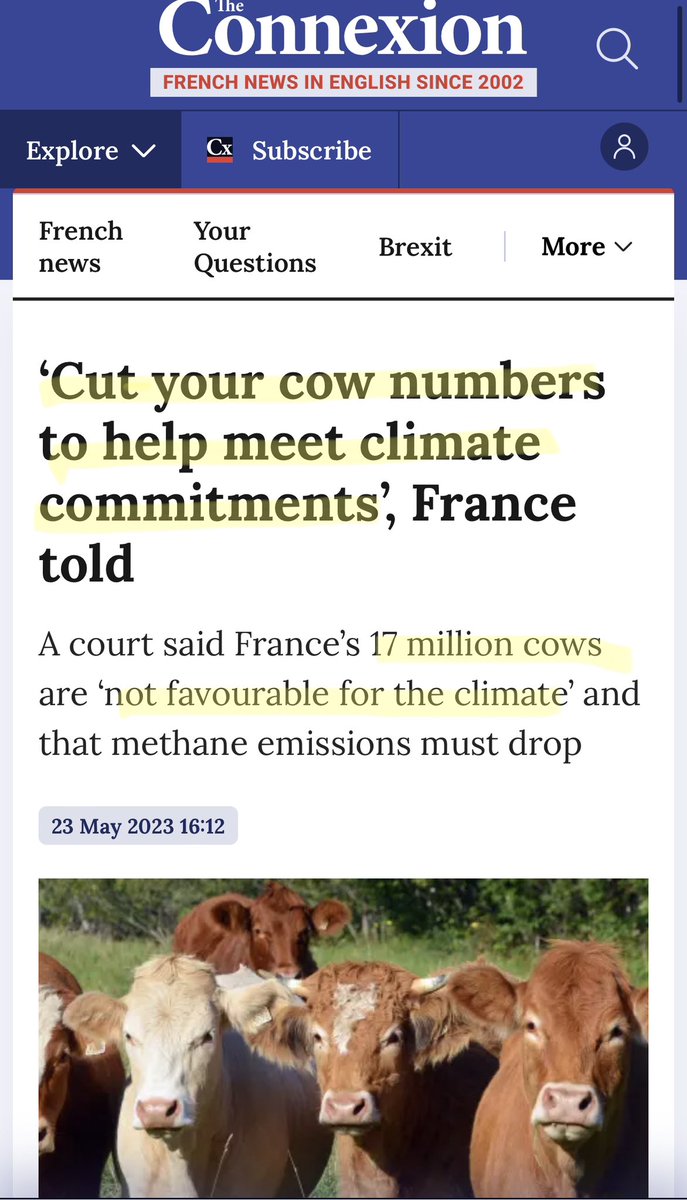Switch to the Brexit section
This screenshot has width=687, height=1200.
[415, 247]
